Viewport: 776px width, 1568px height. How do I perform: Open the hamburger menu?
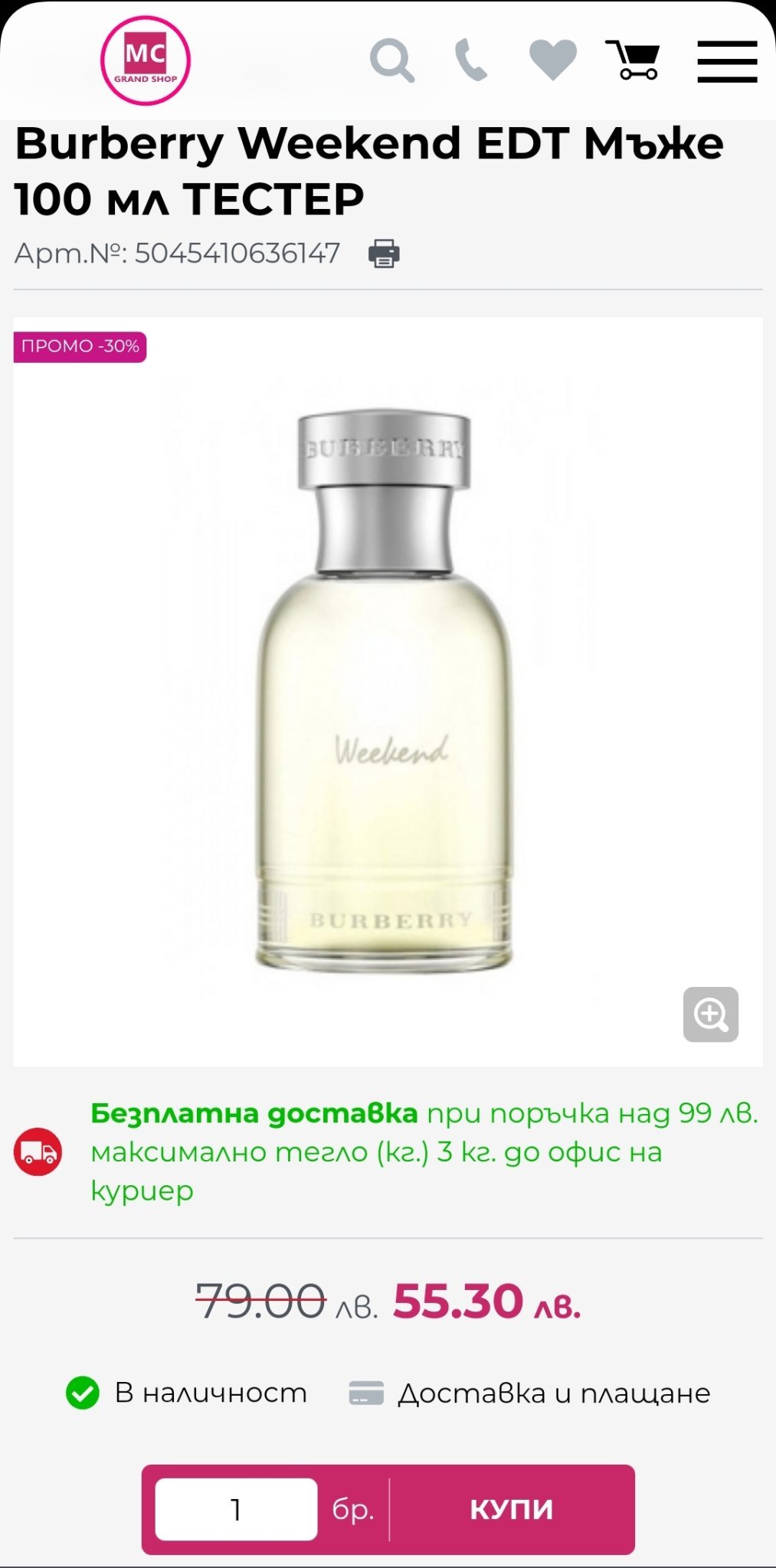pos(727,61)
